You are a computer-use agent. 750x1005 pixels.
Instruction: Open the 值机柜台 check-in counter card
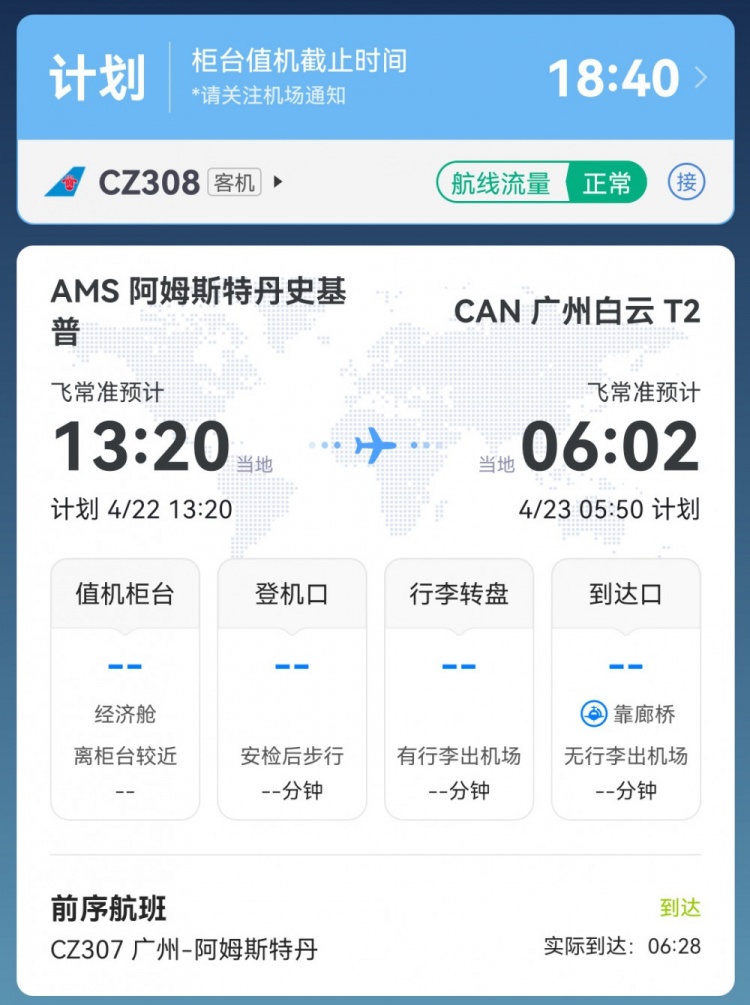tap(125, 689)
